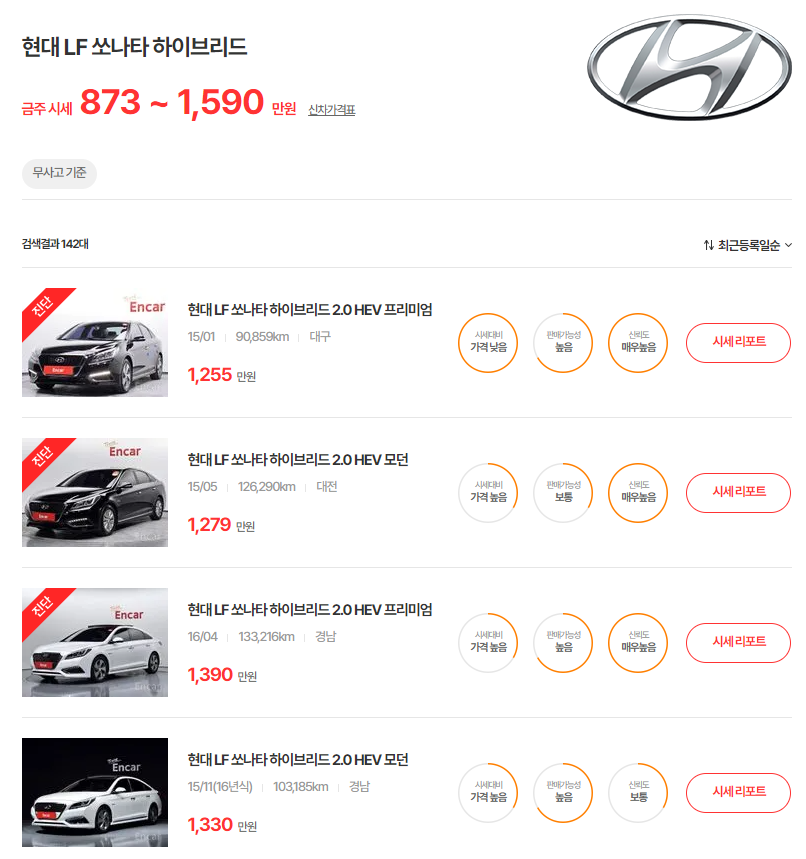Toggle the 무사고 기준 filter chip
Screen dimensions: 806x859
pyautogui.click(x=59, y=173)
